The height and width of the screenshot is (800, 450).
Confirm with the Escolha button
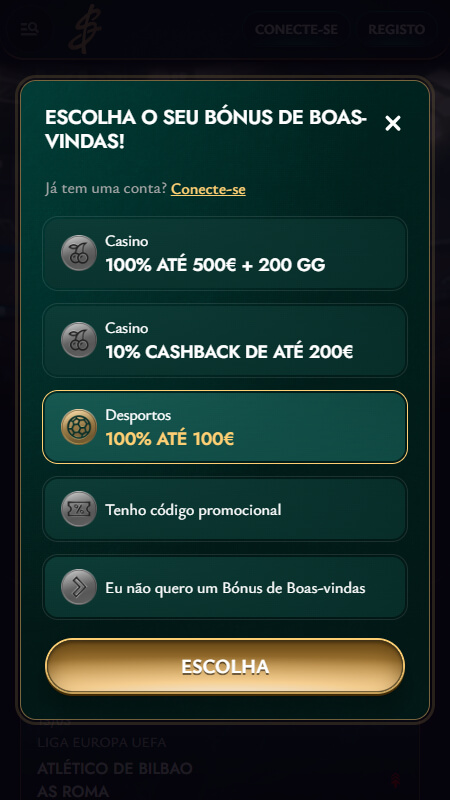tap(224, 666)
